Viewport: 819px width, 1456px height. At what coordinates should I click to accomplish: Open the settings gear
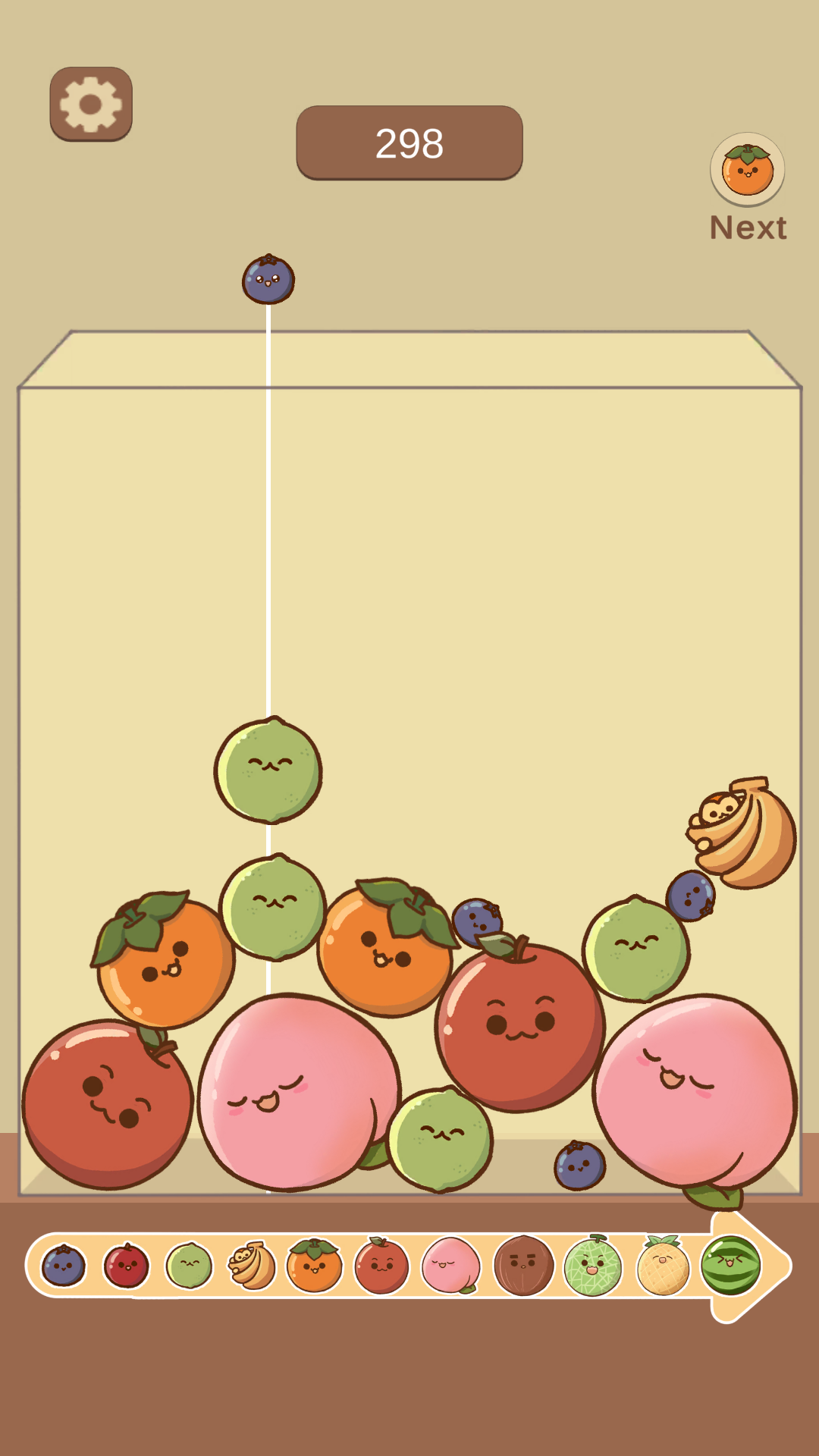point(91,104)
